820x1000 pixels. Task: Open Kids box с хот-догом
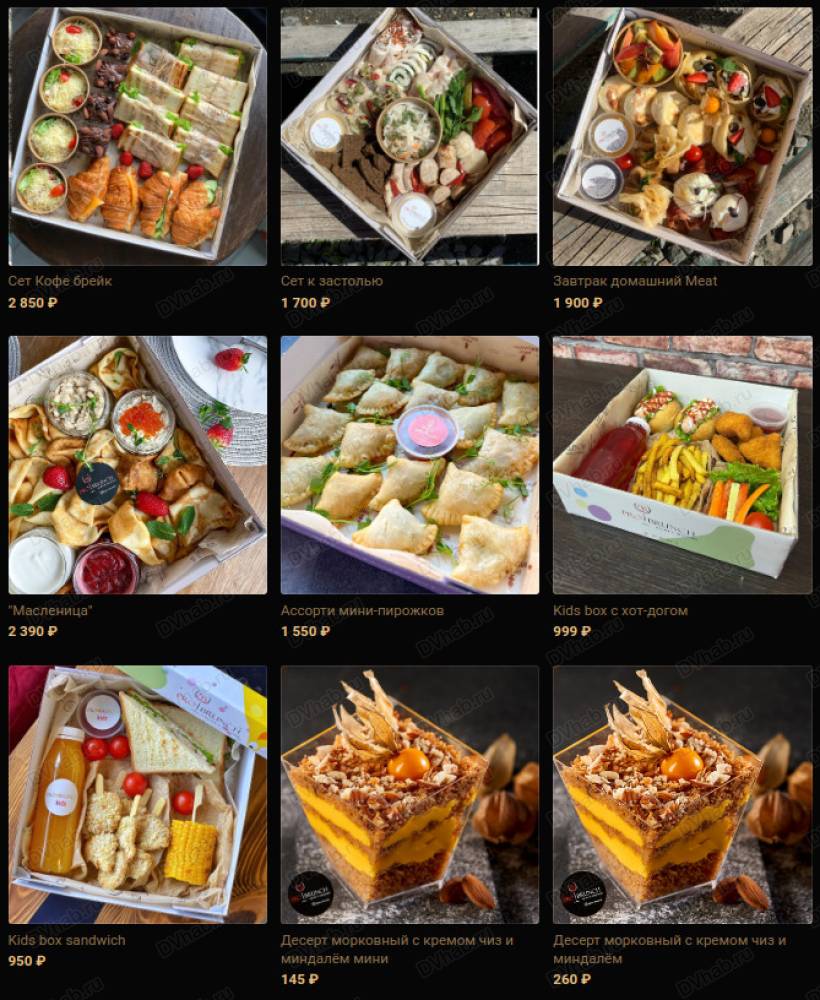[x=682, y=465]
